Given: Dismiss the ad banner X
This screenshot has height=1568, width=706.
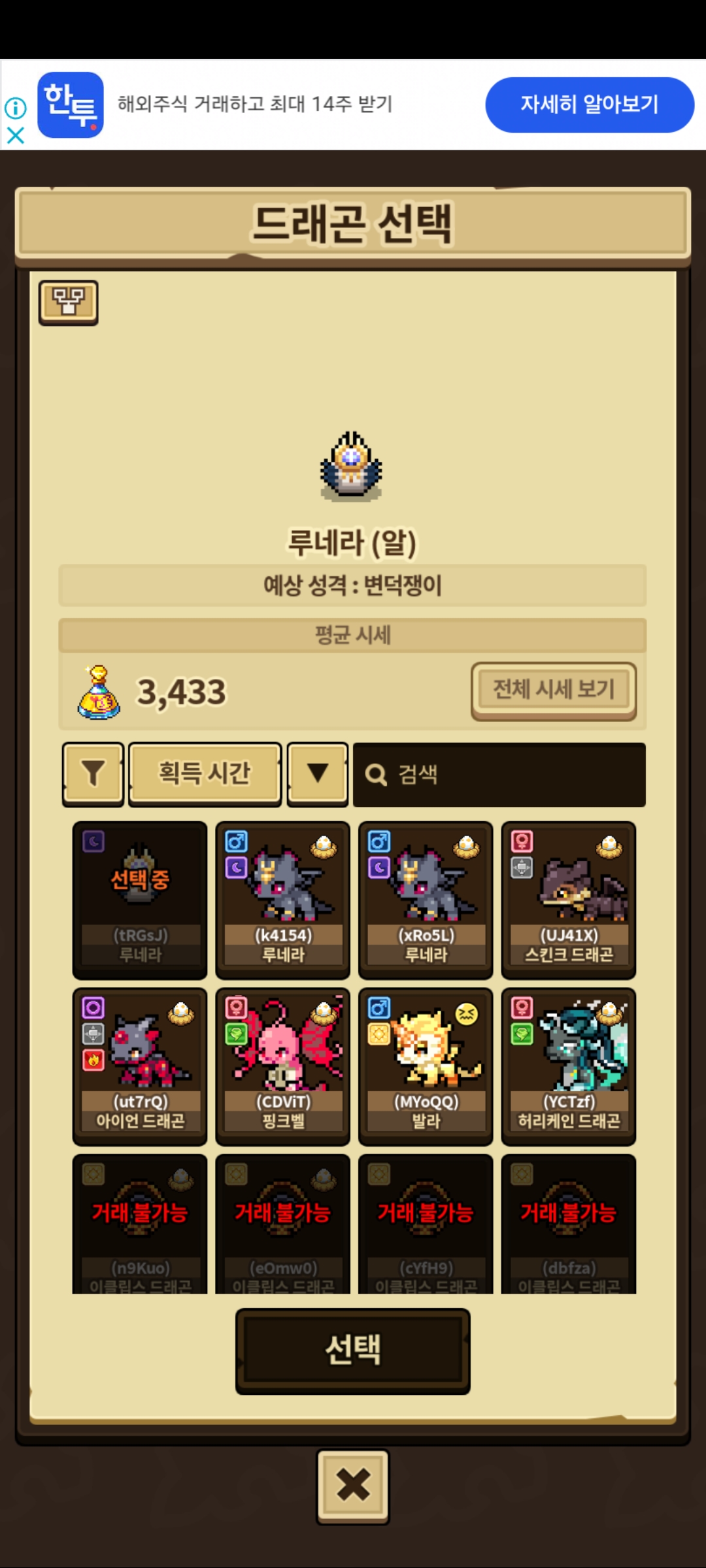Looking at the screenshot, I should (16, 135).
